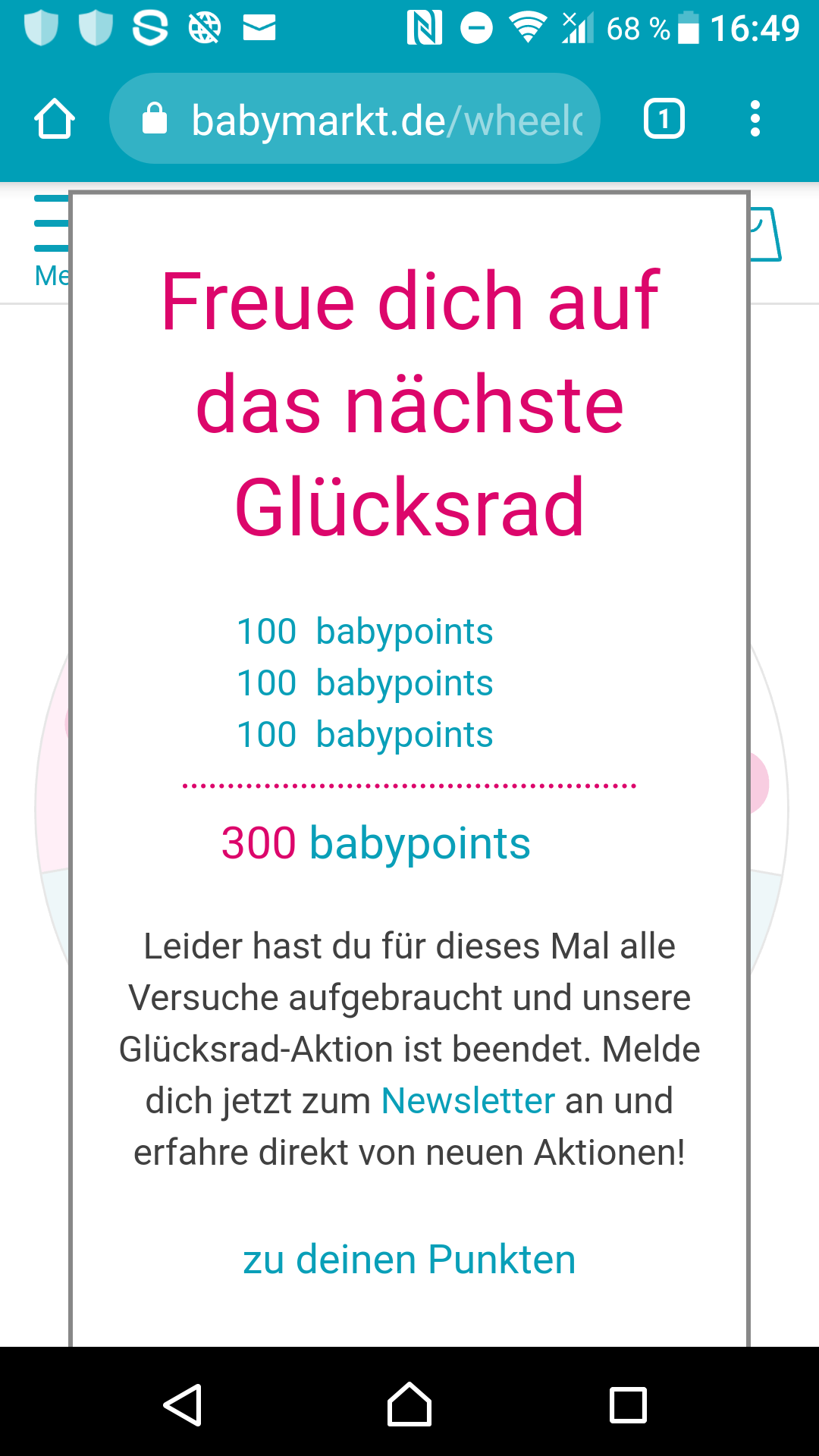This screenshot has width=819, height=1456.
Task: Go back using the system back button
Action: coord(183,1404)
